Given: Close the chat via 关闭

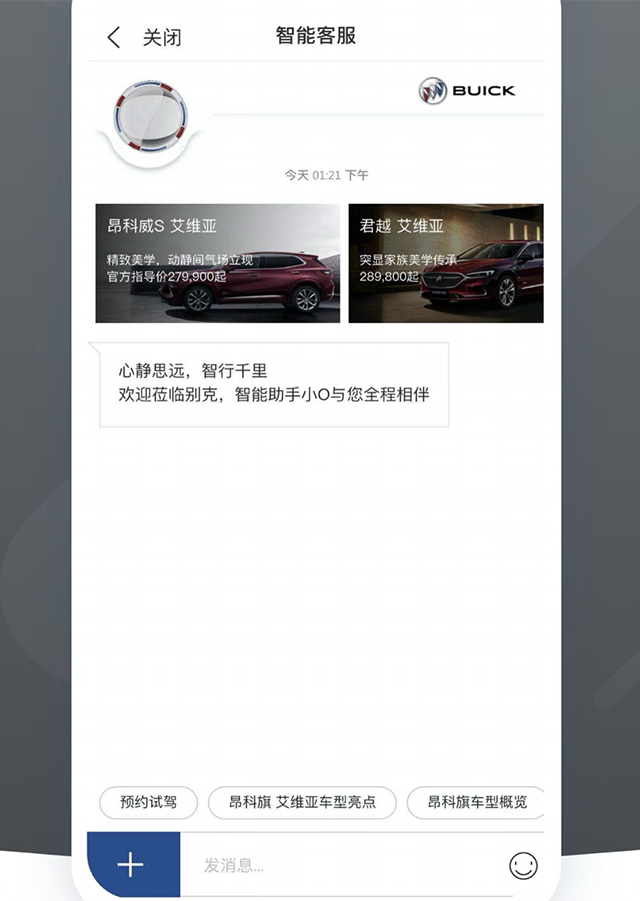Looking at the screenshot, I should [x=162, y=38].
